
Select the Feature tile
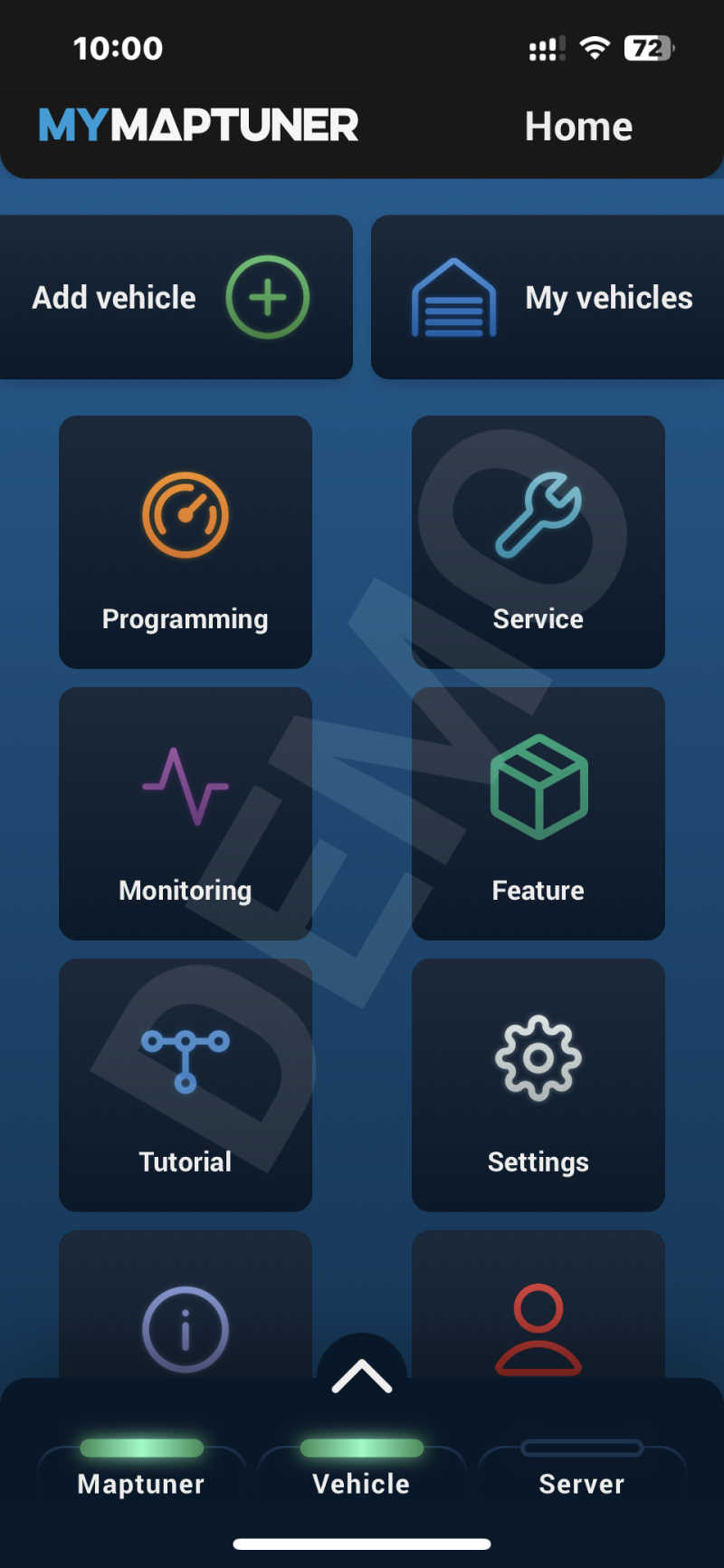coord(538,814)
